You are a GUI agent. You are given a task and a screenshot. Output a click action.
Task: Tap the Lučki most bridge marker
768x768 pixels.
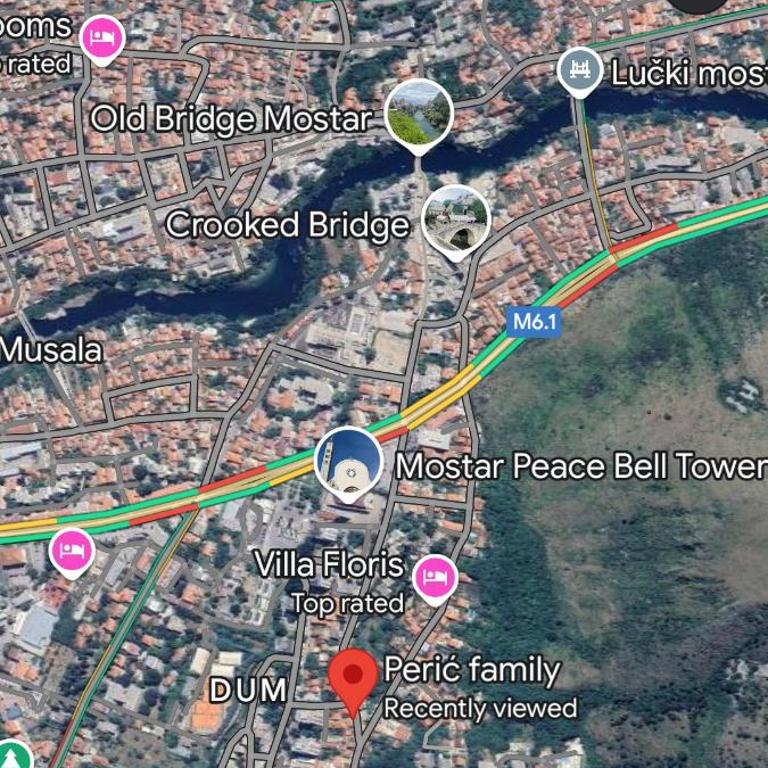coord(579,71)
